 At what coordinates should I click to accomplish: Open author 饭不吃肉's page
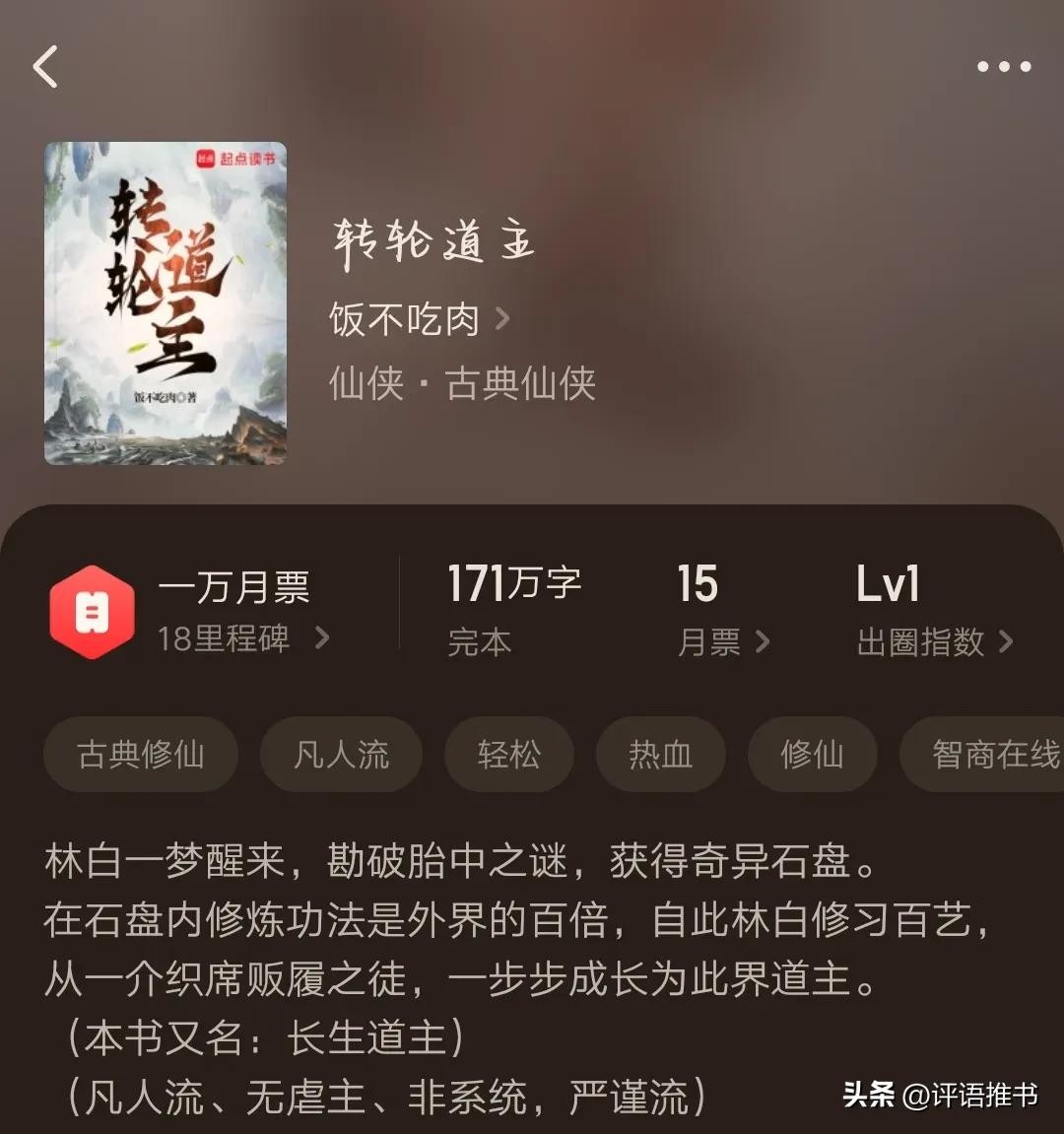[x=419, y=319]
